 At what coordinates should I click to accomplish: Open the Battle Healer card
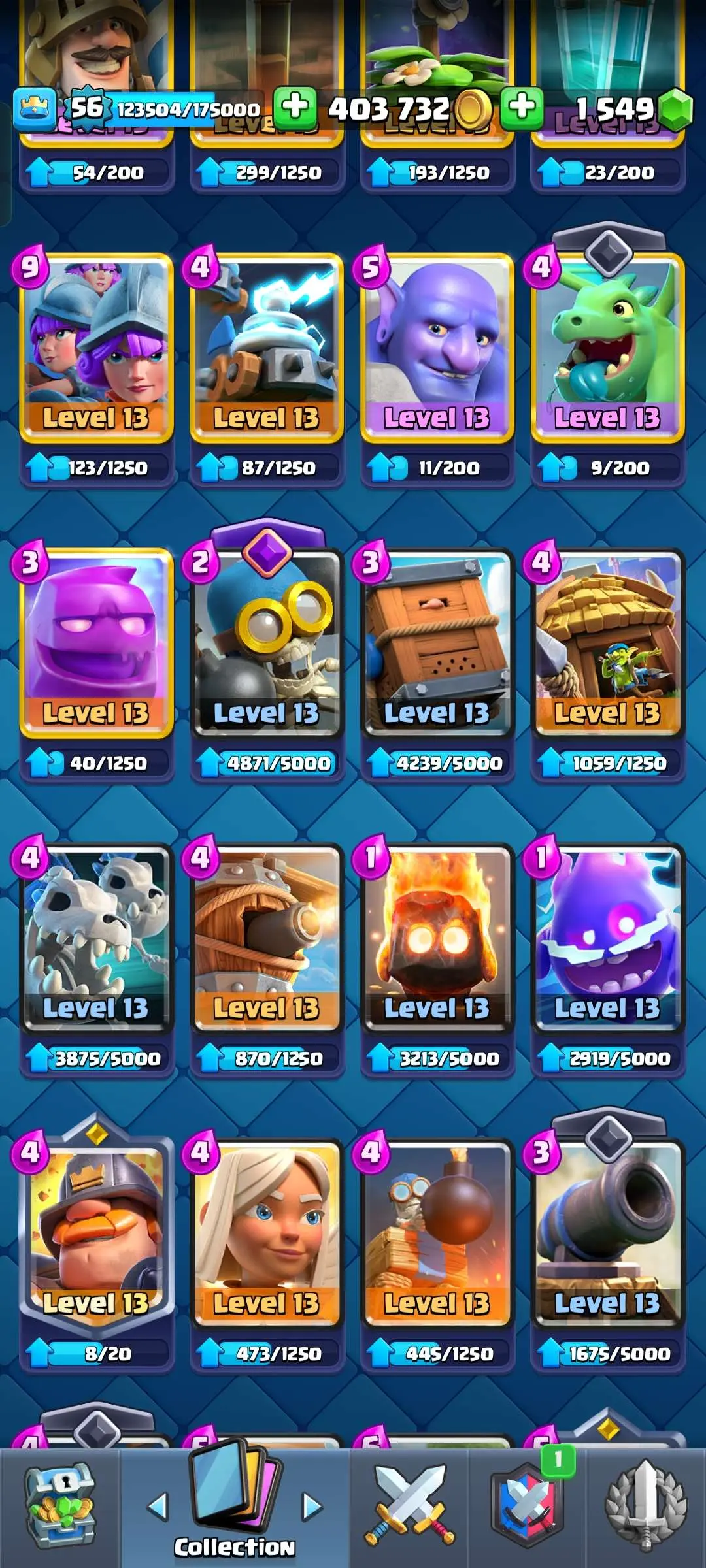267,1232
